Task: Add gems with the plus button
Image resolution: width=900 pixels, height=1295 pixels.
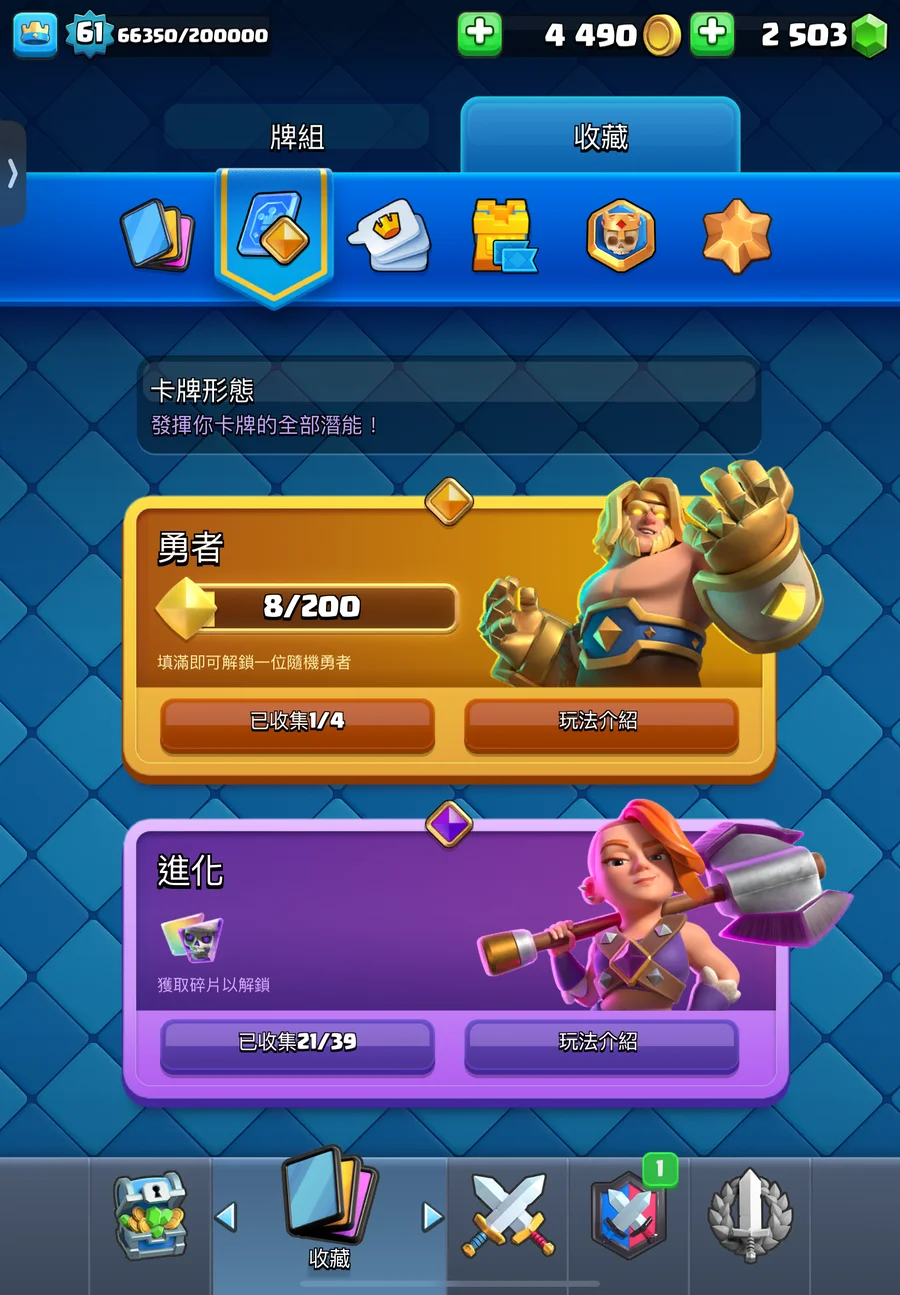Action: coord(712,34)
